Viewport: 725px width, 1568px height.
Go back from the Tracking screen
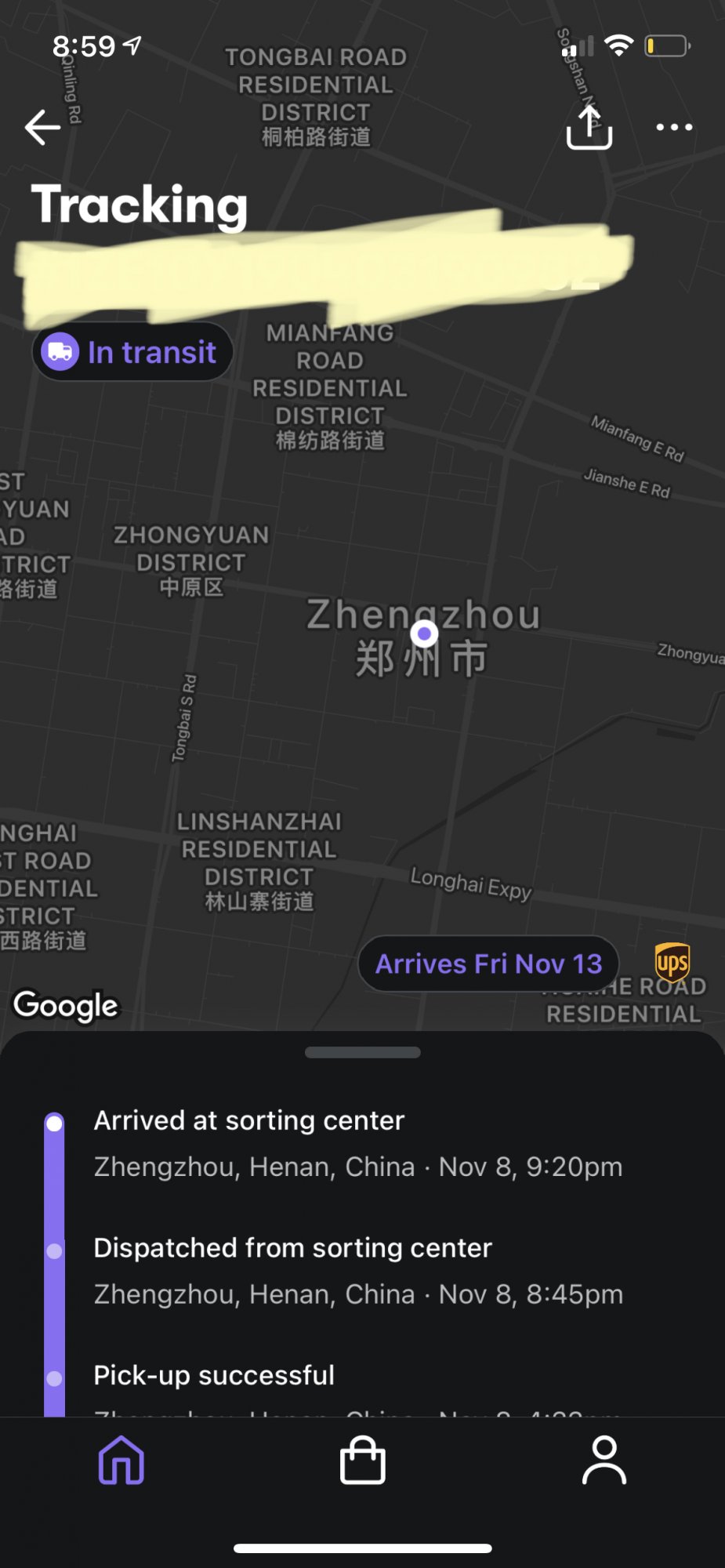[x=42, y=128]
